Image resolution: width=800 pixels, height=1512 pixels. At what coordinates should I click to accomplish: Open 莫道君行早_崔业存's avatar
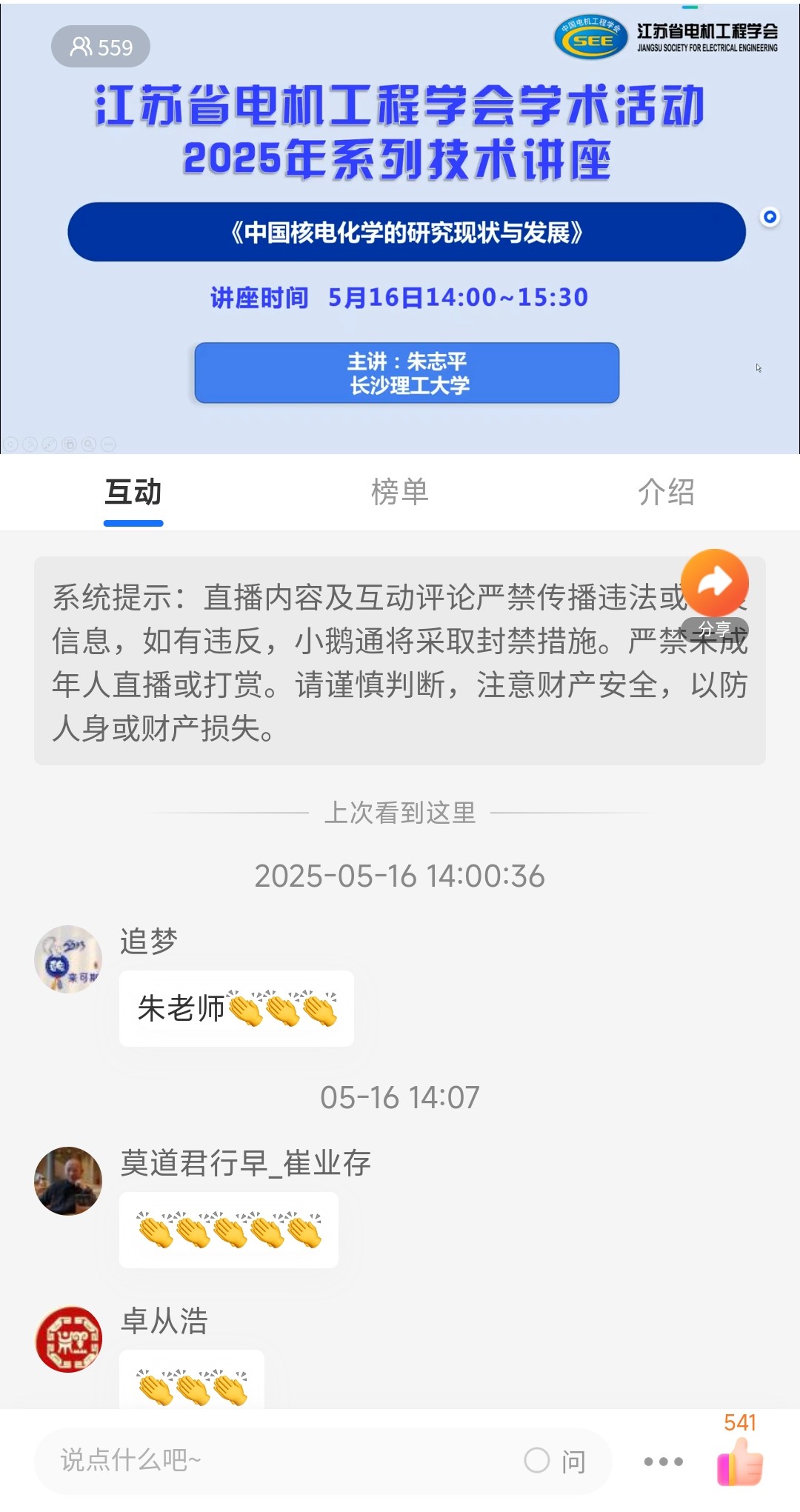click(x=68, y=1181)
